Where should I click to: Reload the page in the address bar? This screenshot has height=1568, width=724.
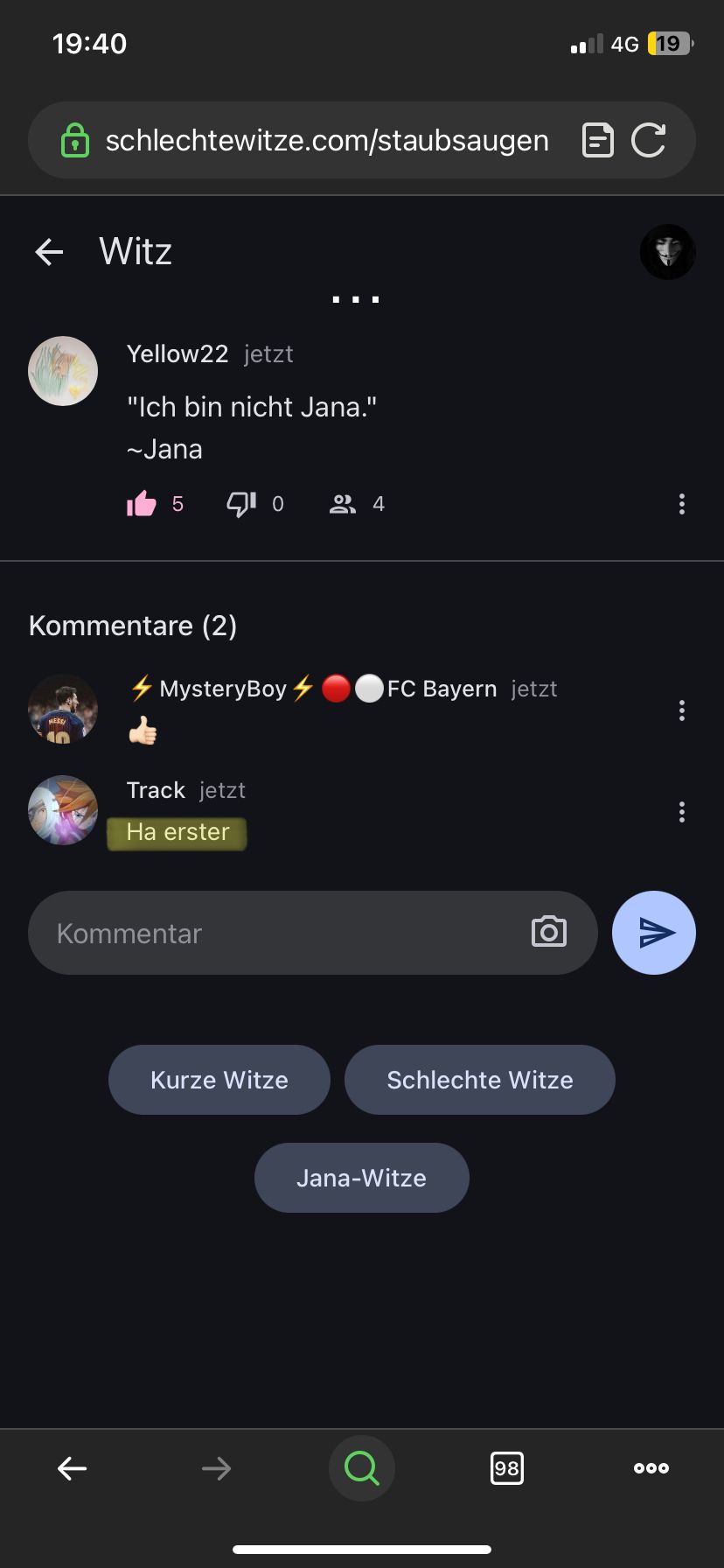[x=649, y=140]
